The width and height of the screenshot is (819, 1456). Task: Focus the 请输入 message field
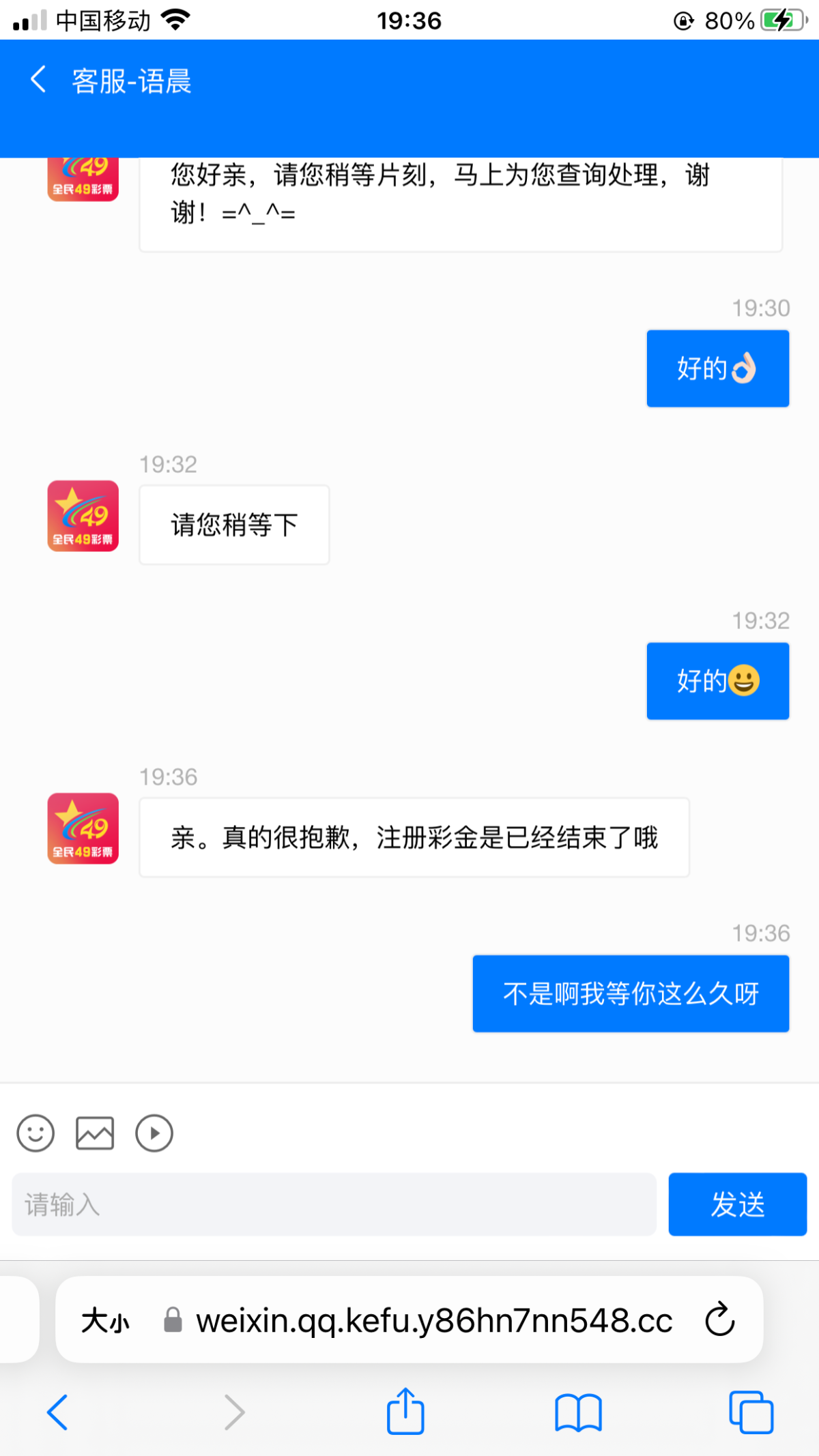pyautogui.click(x=334, y=1204)
